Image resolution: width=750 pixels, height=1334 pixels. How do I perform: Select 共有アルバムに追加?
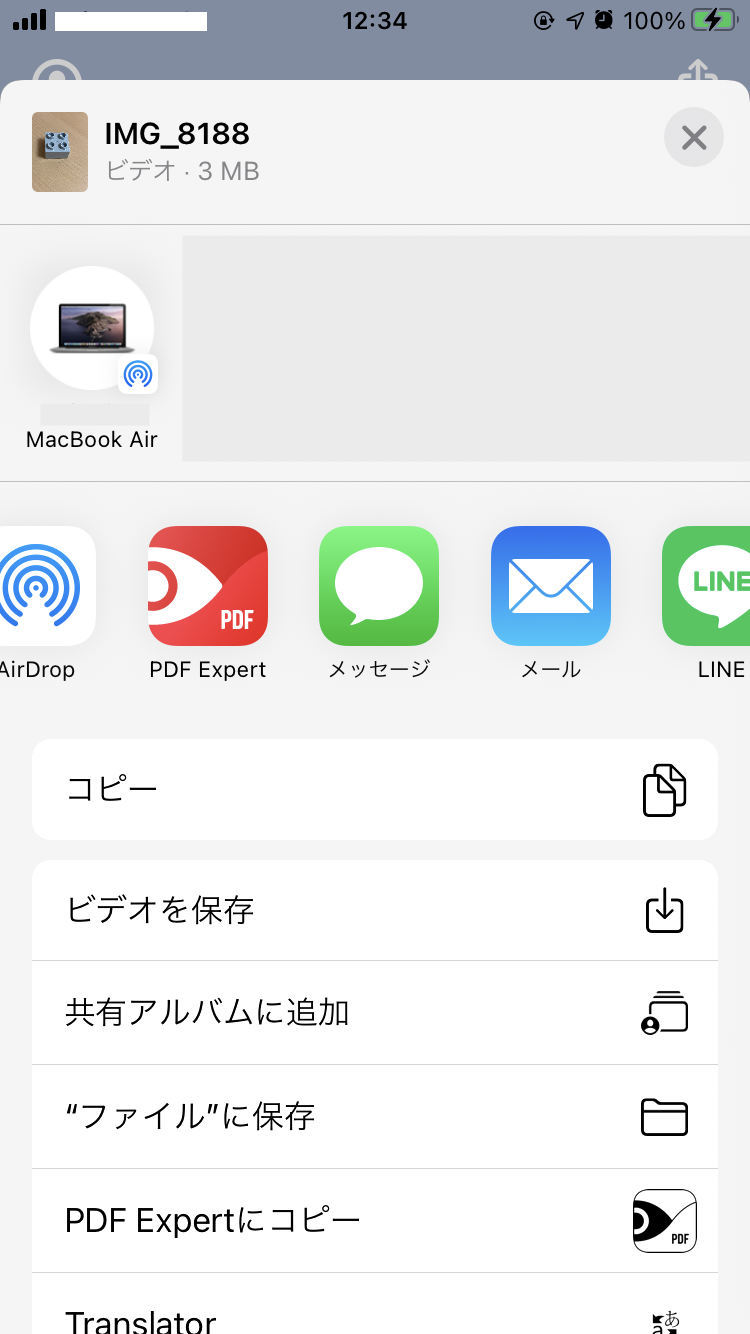pyautogui.click(x=375, y=1013)
